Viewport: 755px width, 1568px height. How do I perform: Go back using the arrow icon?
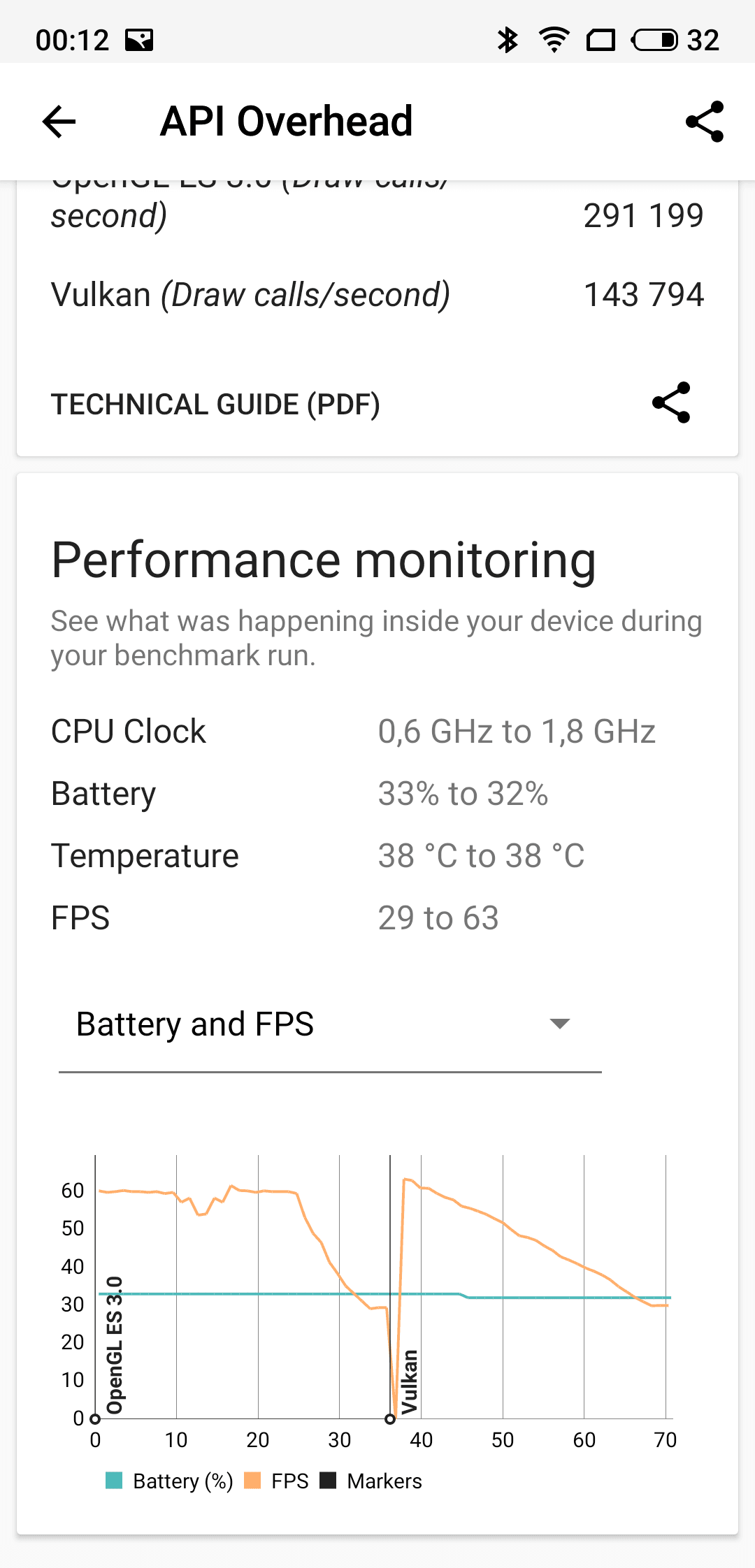tap(59, 122)
